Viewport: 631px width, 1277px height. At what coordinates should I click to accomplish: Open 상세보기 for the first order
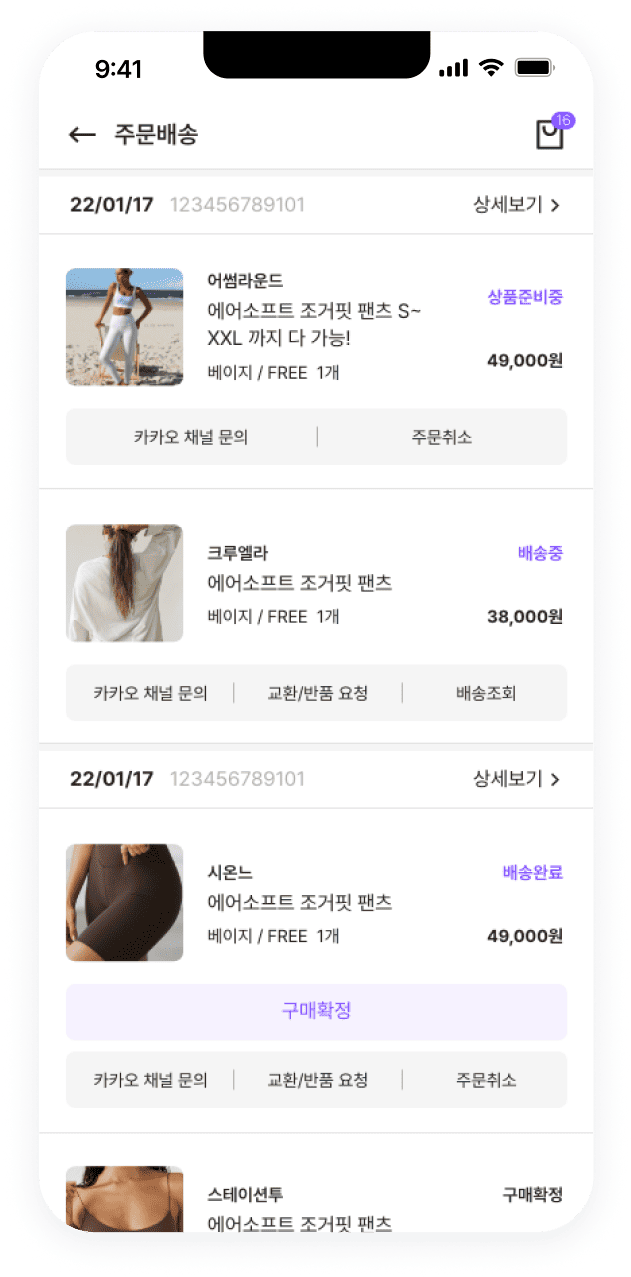(x=516, y=205)
